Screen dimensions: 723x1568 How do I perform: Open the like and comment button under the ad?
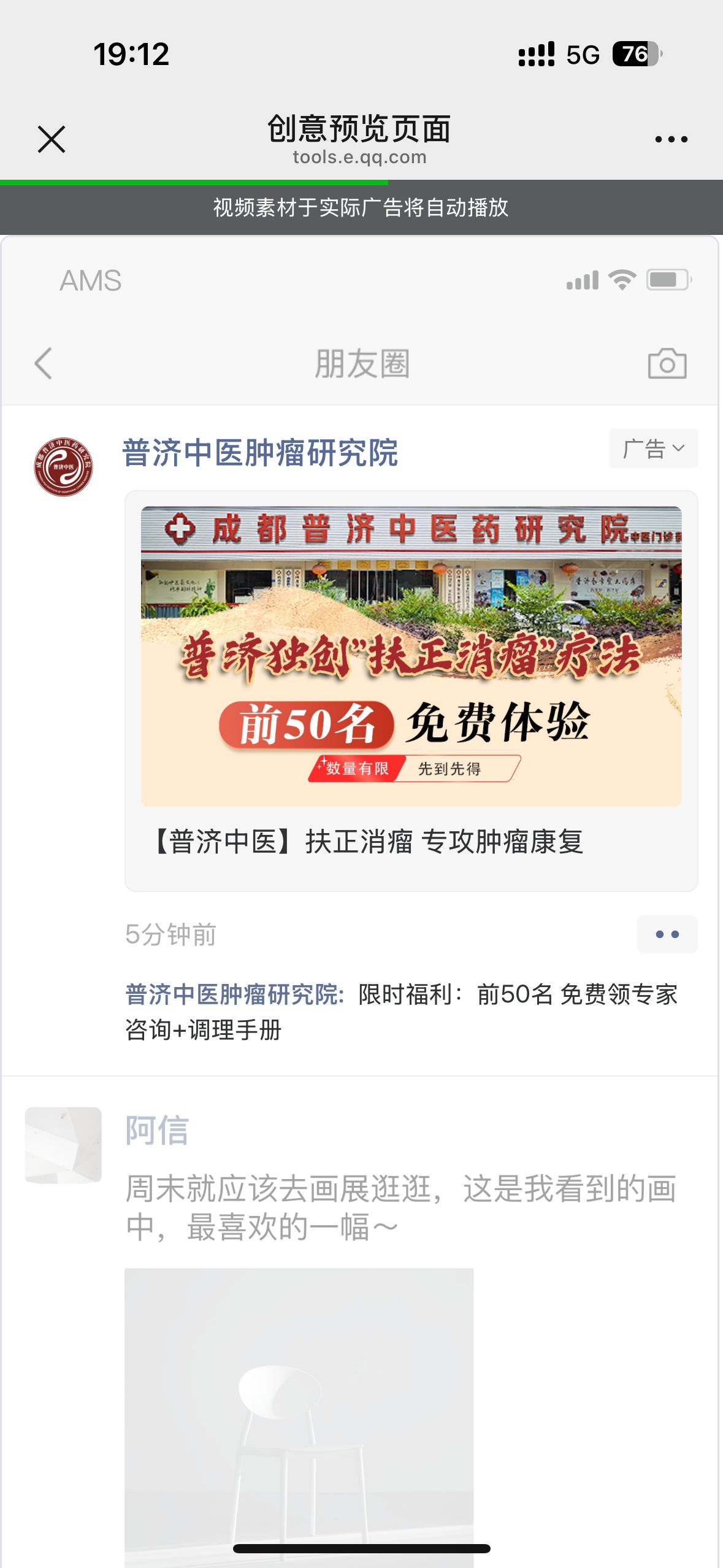point(667,934)
